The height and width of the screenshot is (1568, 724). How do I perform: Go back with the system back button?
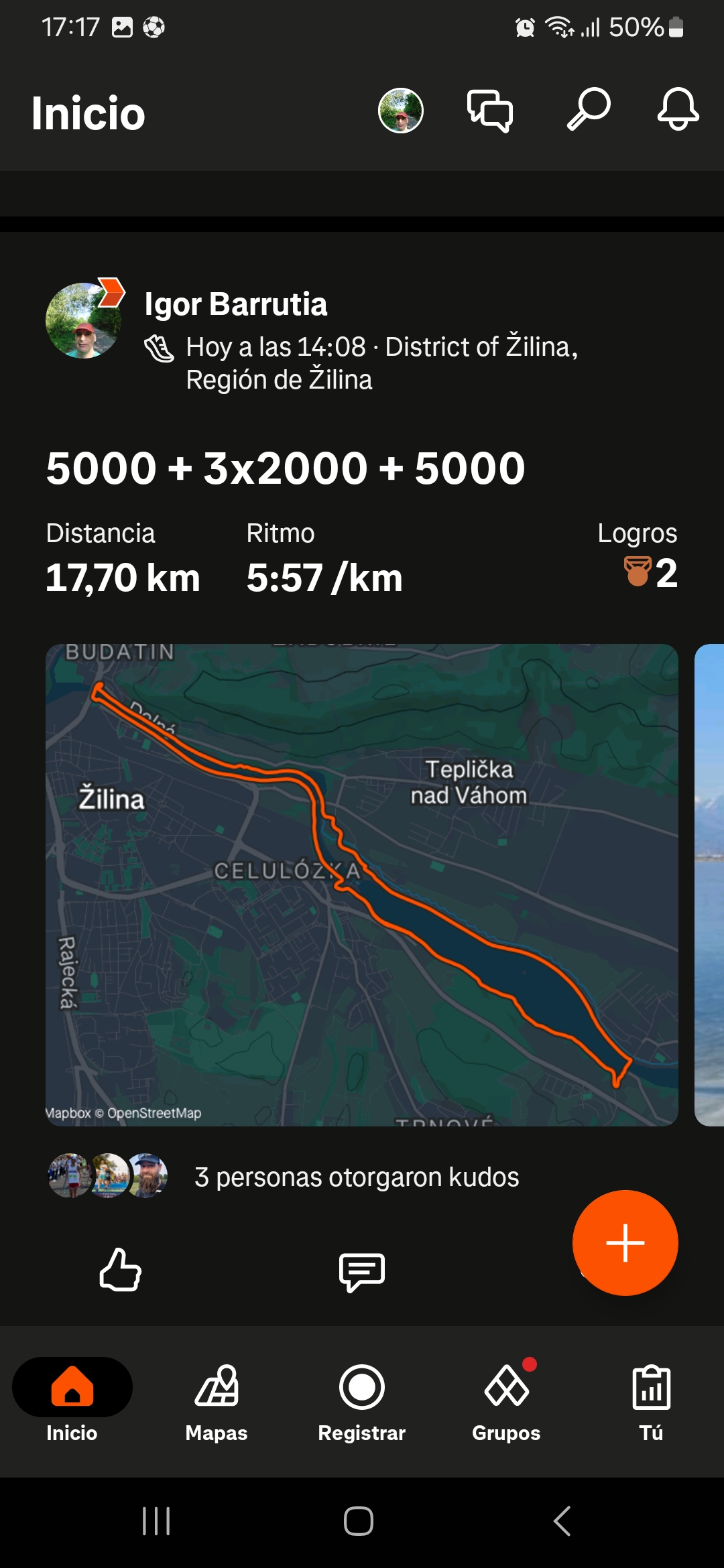click(x=562, y=1521)
